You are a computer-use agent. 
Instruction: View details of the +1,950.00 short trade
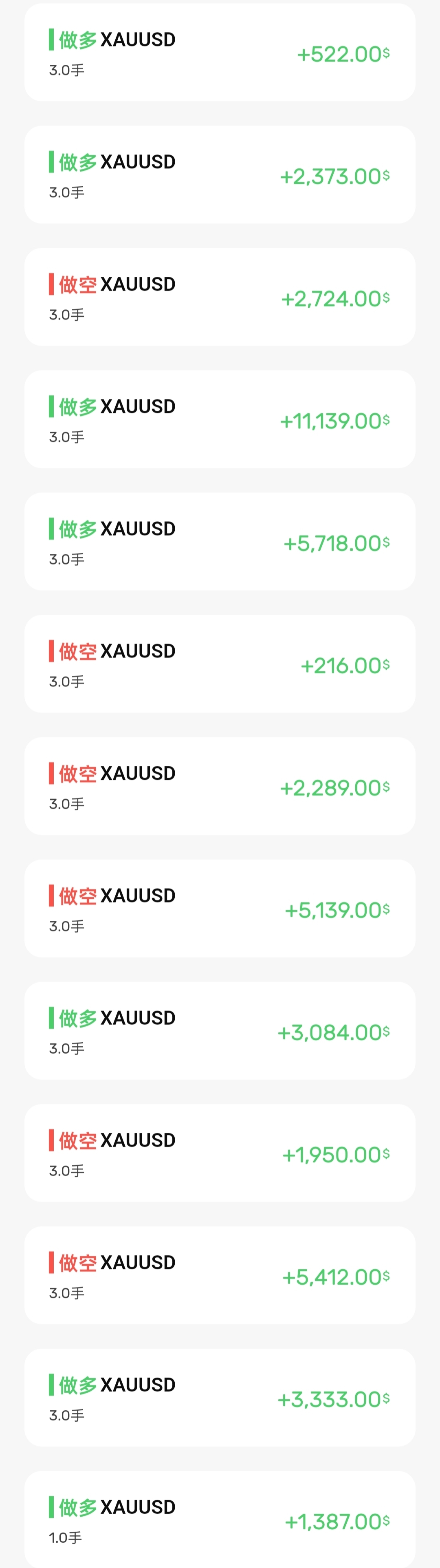coord(220,1154)
